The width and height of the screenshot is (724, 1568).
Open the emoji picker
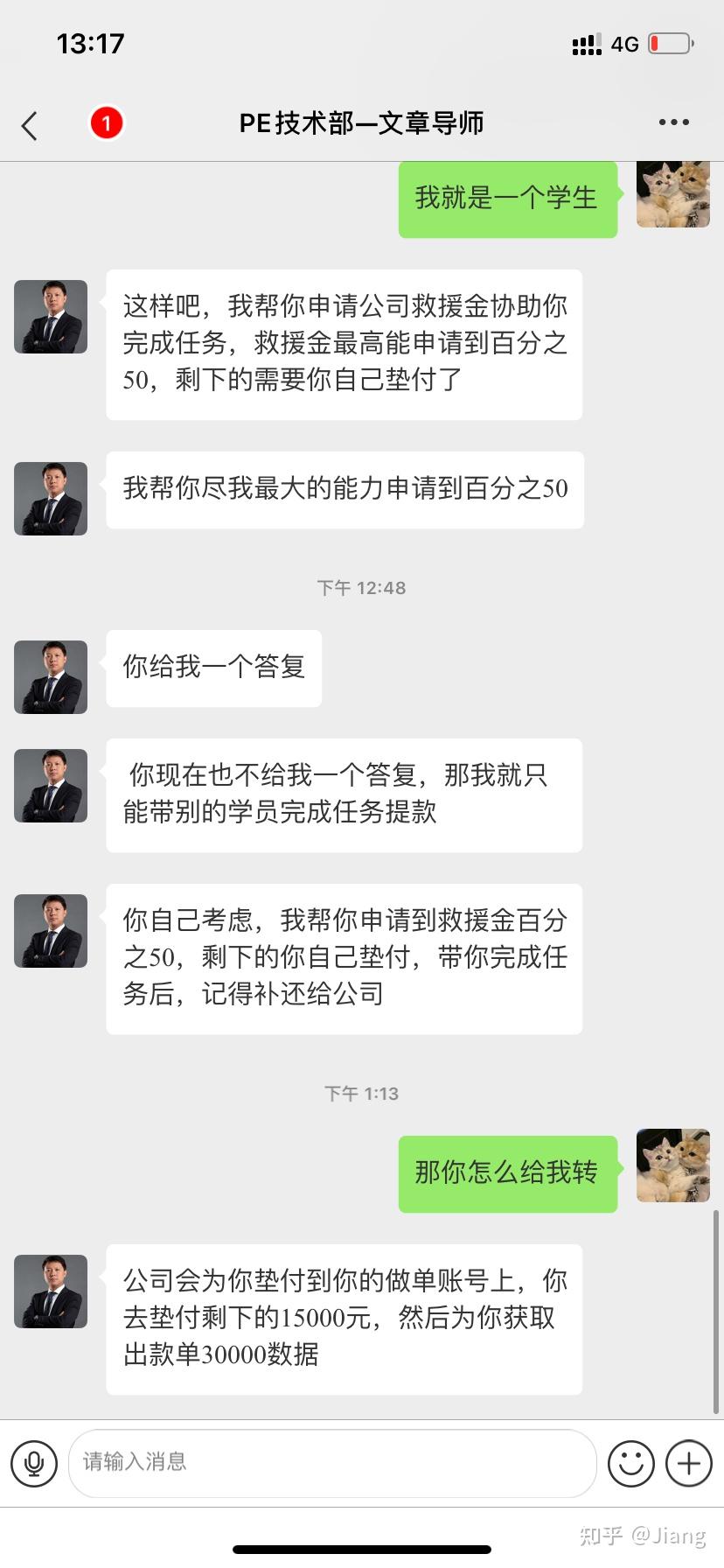(x=630, y=1462)
